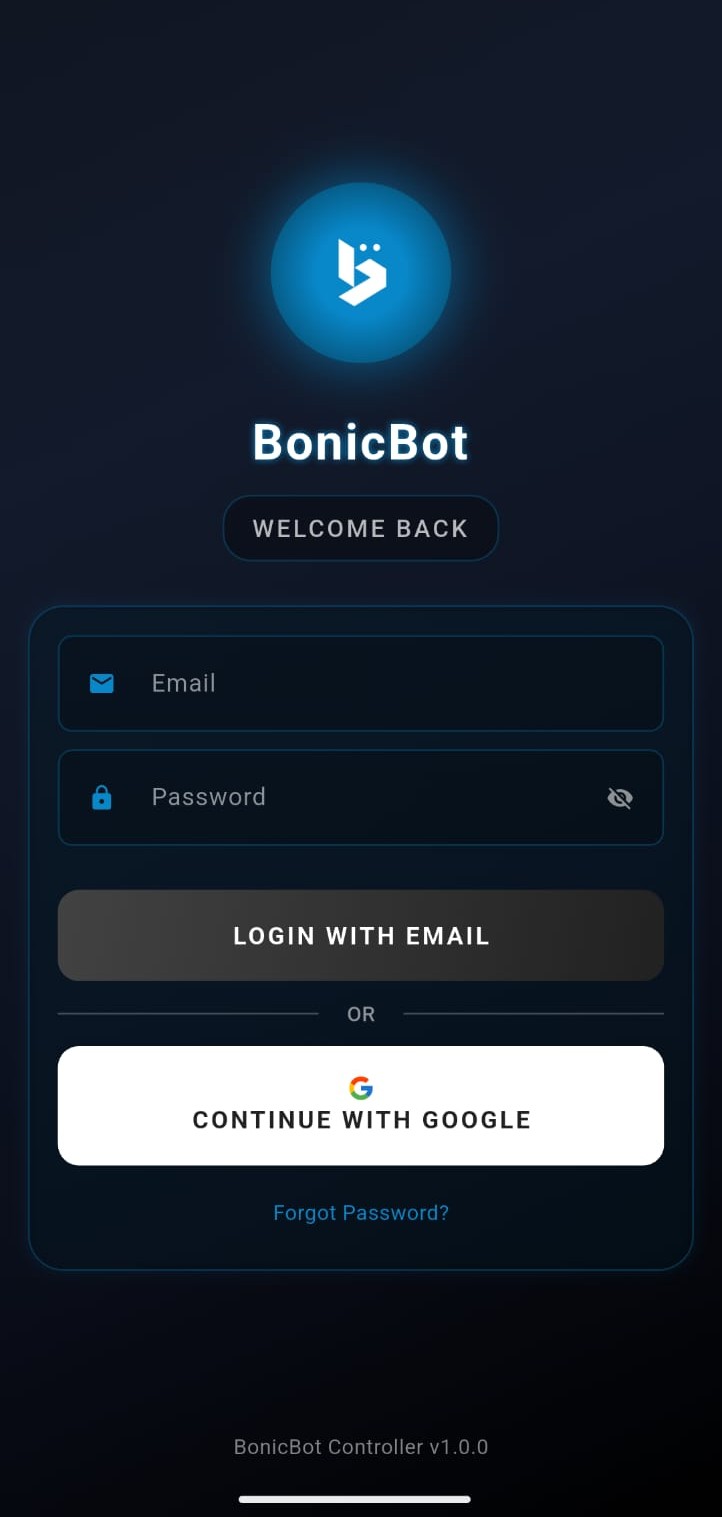This screenshot has width=722, height=1517.
Task: Tap Login with Email button
Action: click(x=361, y=935)
